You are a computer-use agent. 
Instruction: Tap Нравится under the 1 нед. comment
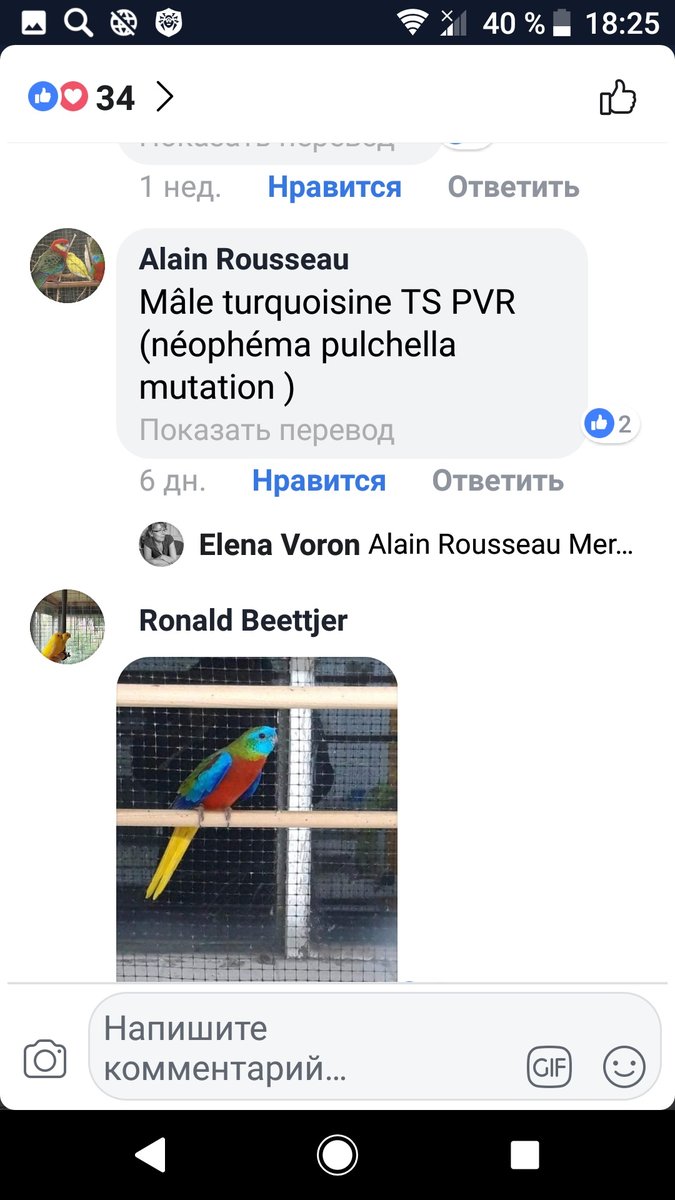(x=334, y=187)
